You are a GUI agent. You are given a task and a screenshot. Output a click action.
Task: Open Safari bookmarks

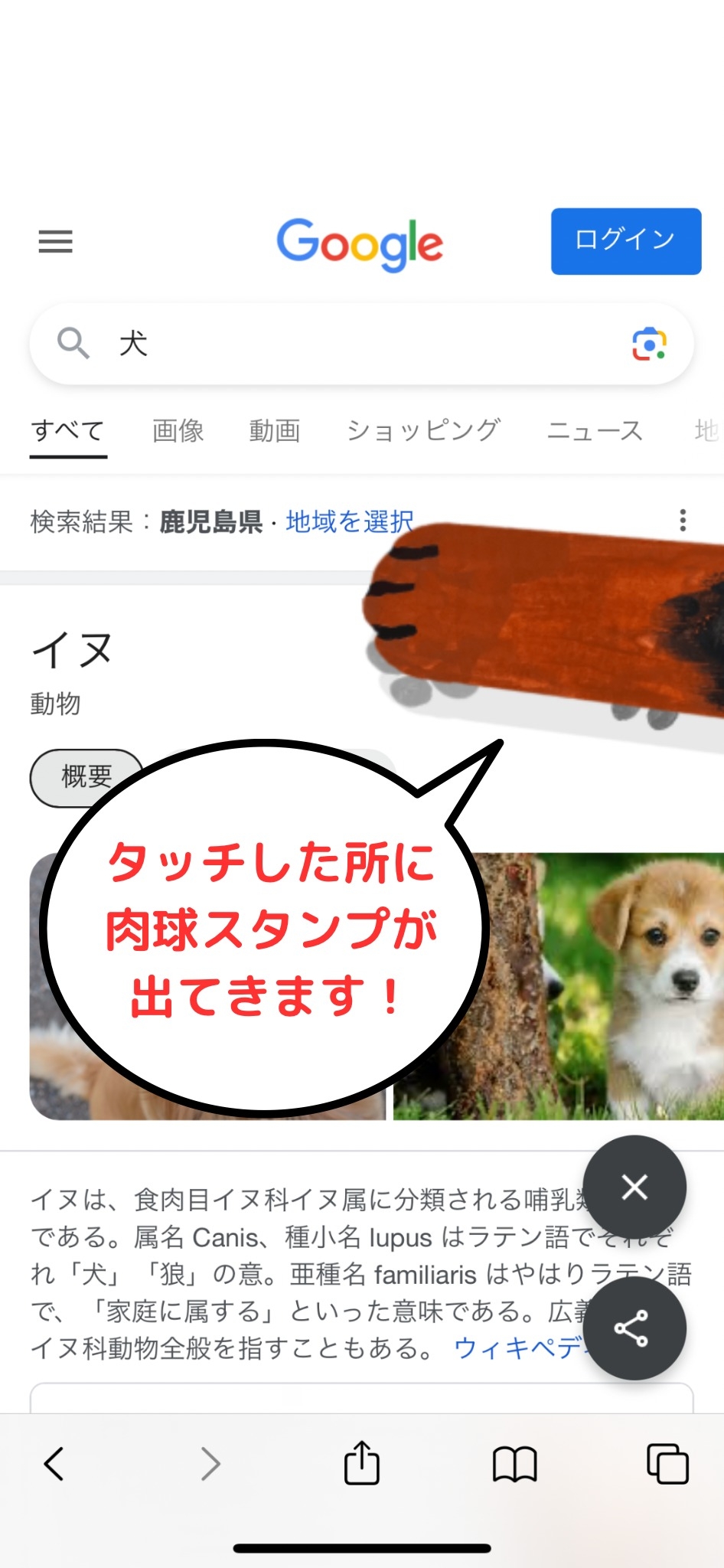(x=514, y=1464)
